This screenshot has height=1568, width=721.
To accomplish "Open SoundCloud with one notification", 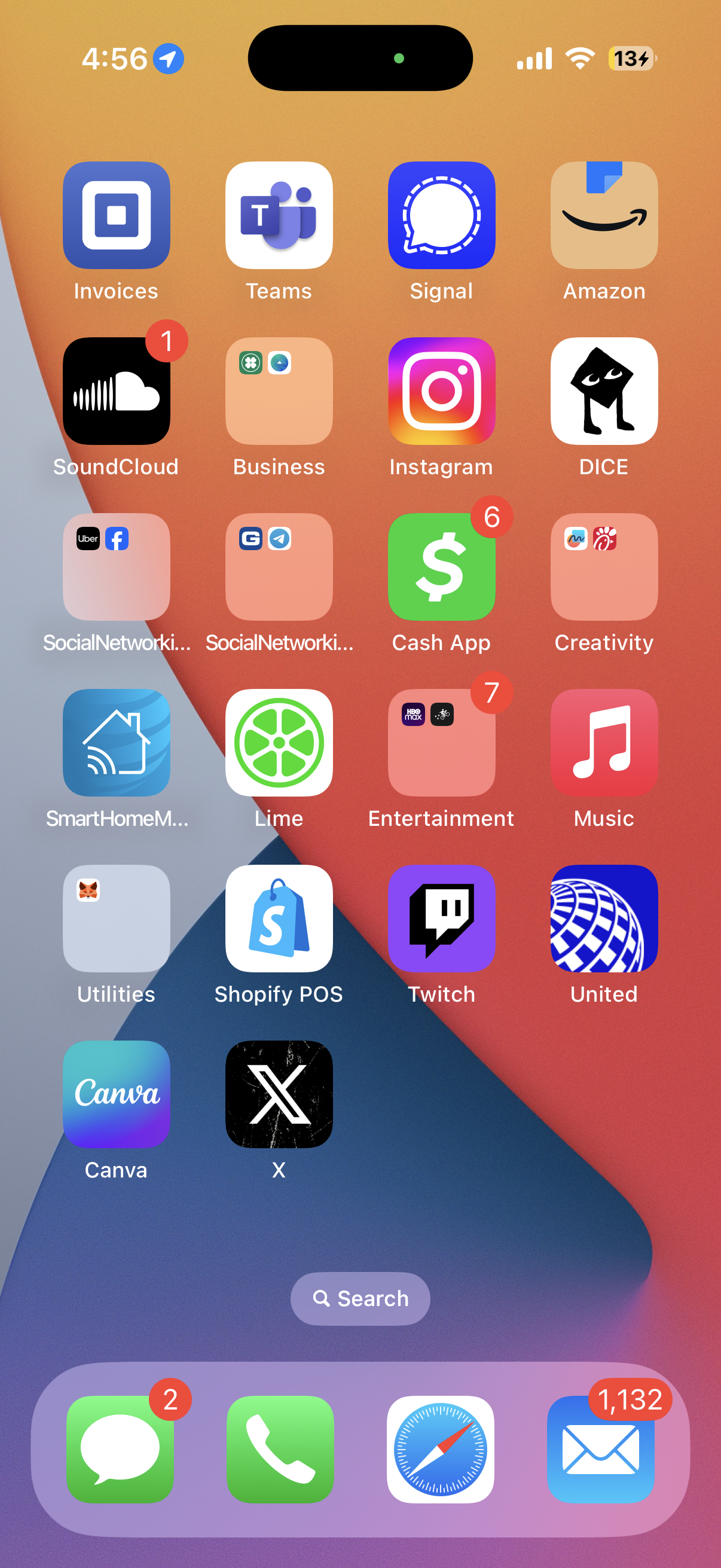I will coord(116,391).
